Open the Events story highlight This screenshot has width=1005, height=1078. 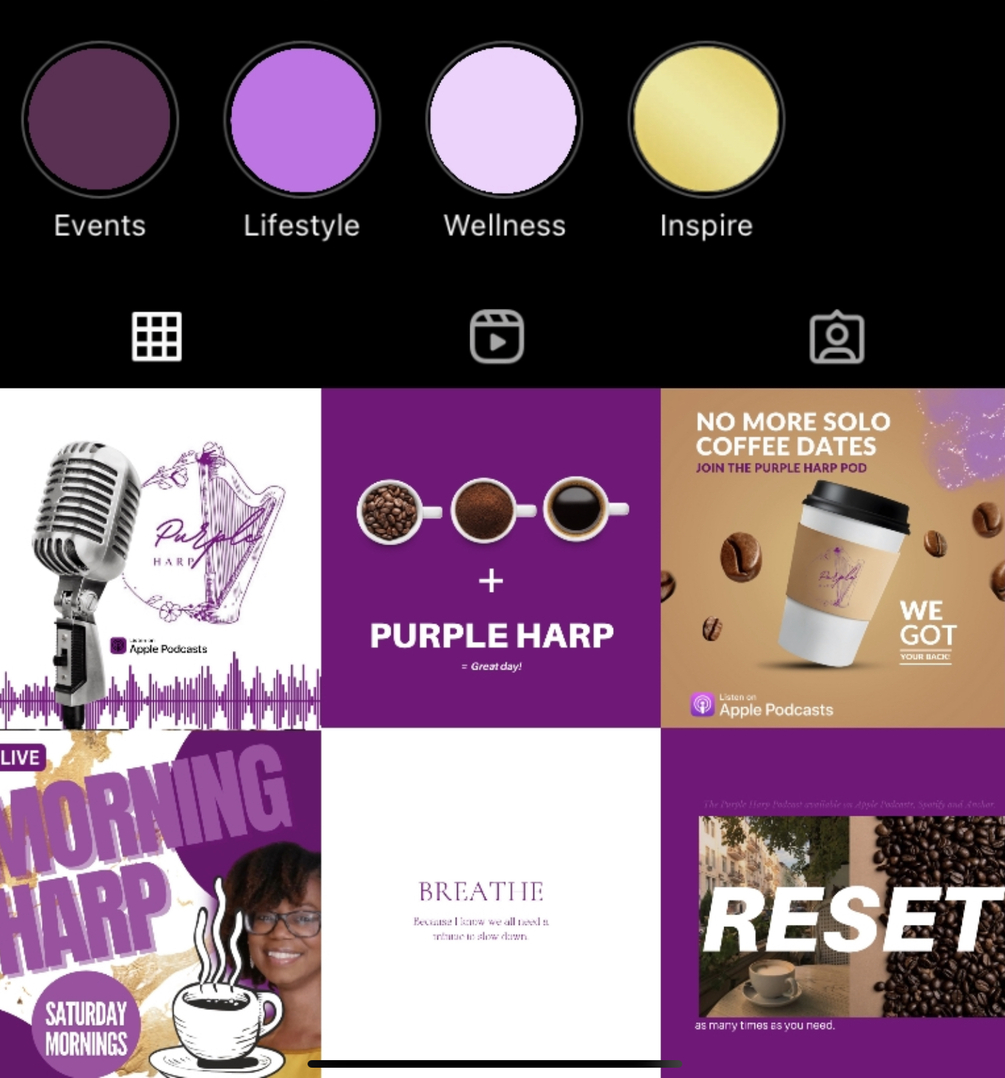click(99, 120)
